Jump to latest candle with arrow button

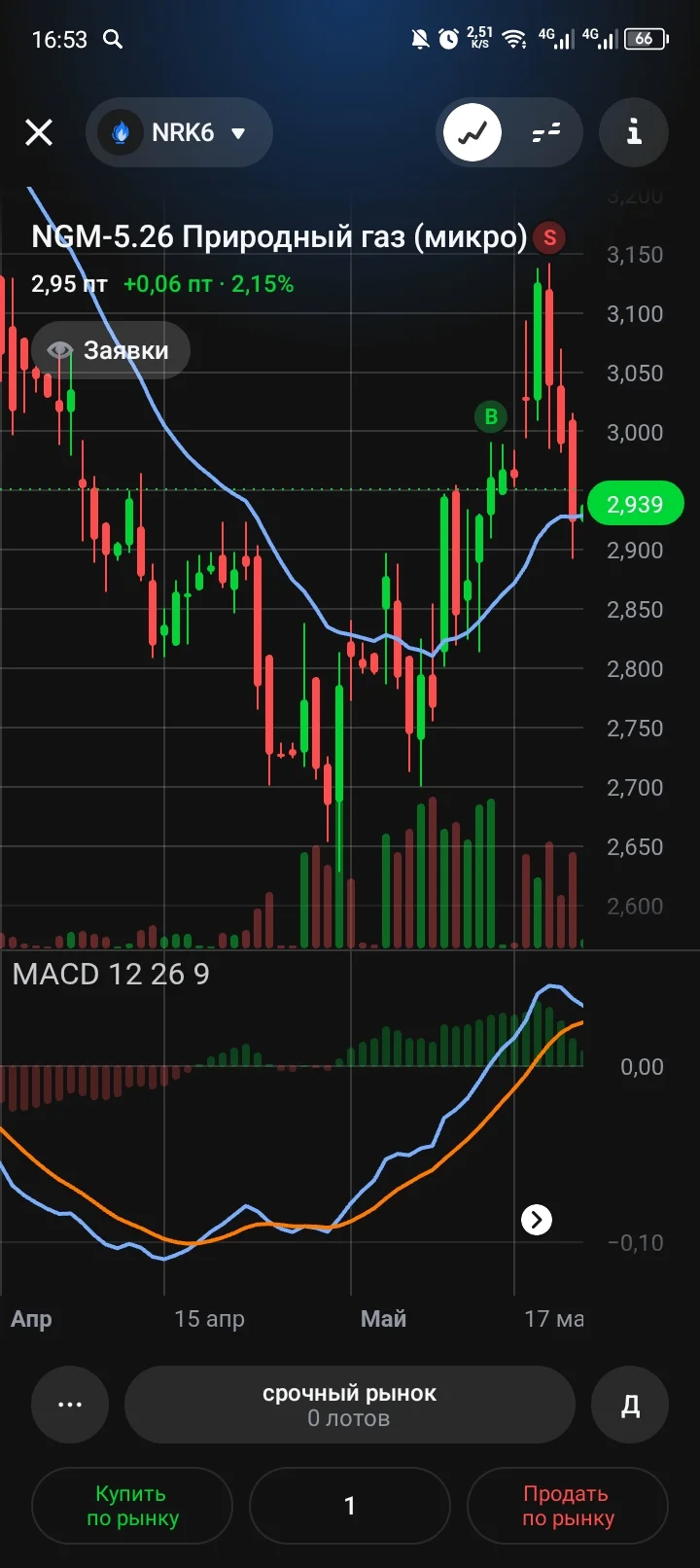(x=537, y=1220)
